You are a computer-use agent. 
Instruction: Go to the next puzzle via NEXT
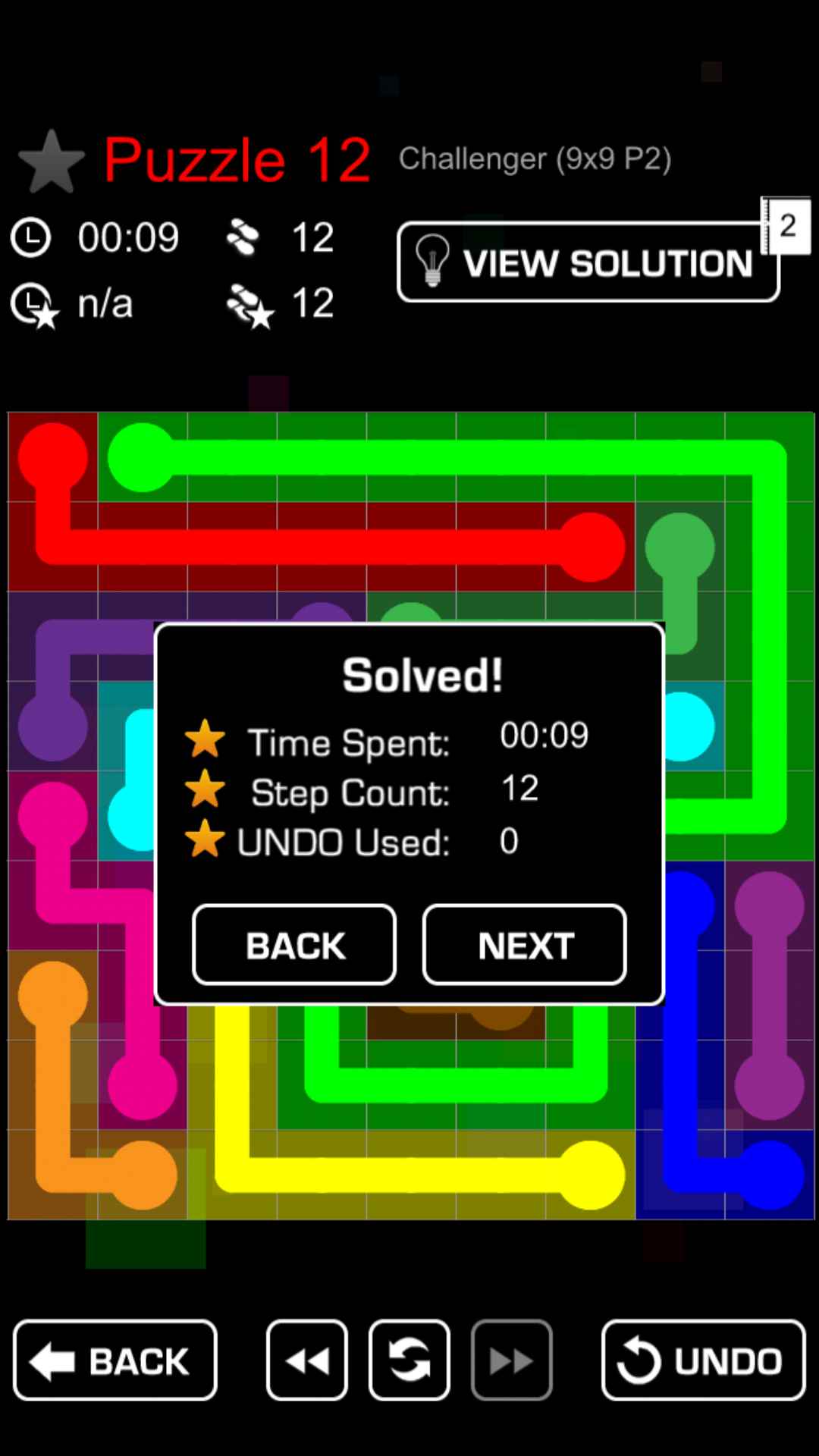pyautogui.click(x=525, y=945)
